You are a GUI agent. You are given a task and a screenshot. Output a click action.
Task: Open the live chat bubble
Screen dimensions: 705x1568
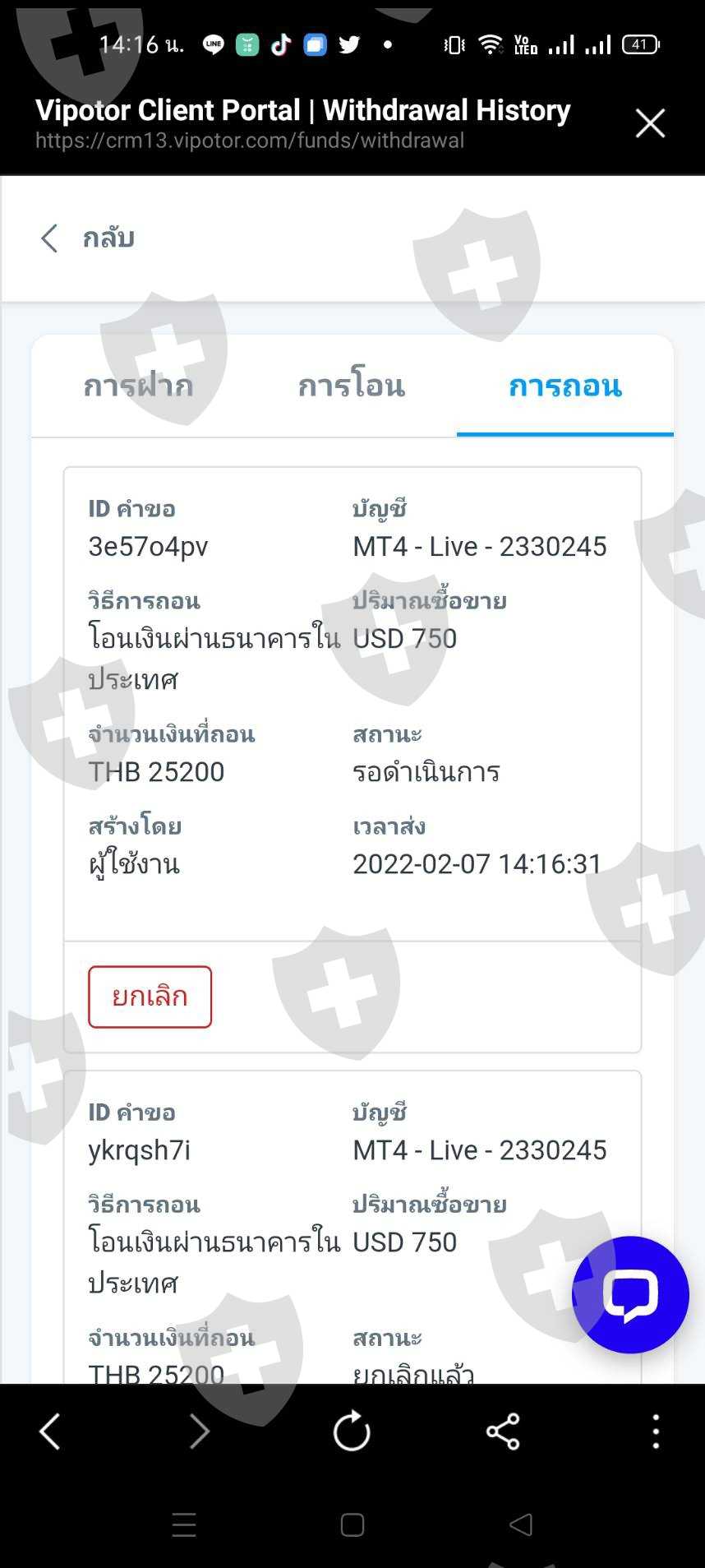(x=630, y=1294)
